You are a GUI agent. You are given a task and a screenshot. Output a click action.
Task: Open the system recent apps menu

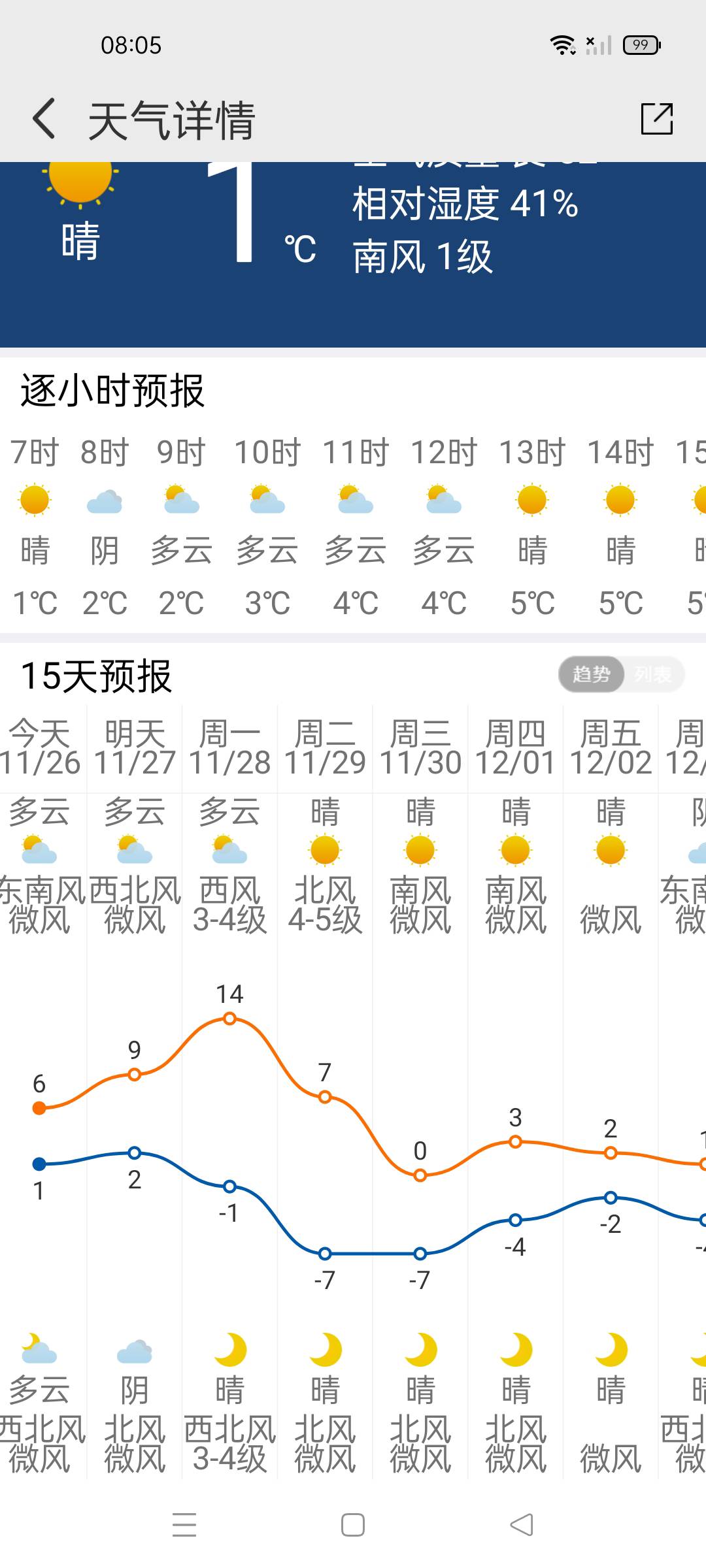pos(184,1526)
